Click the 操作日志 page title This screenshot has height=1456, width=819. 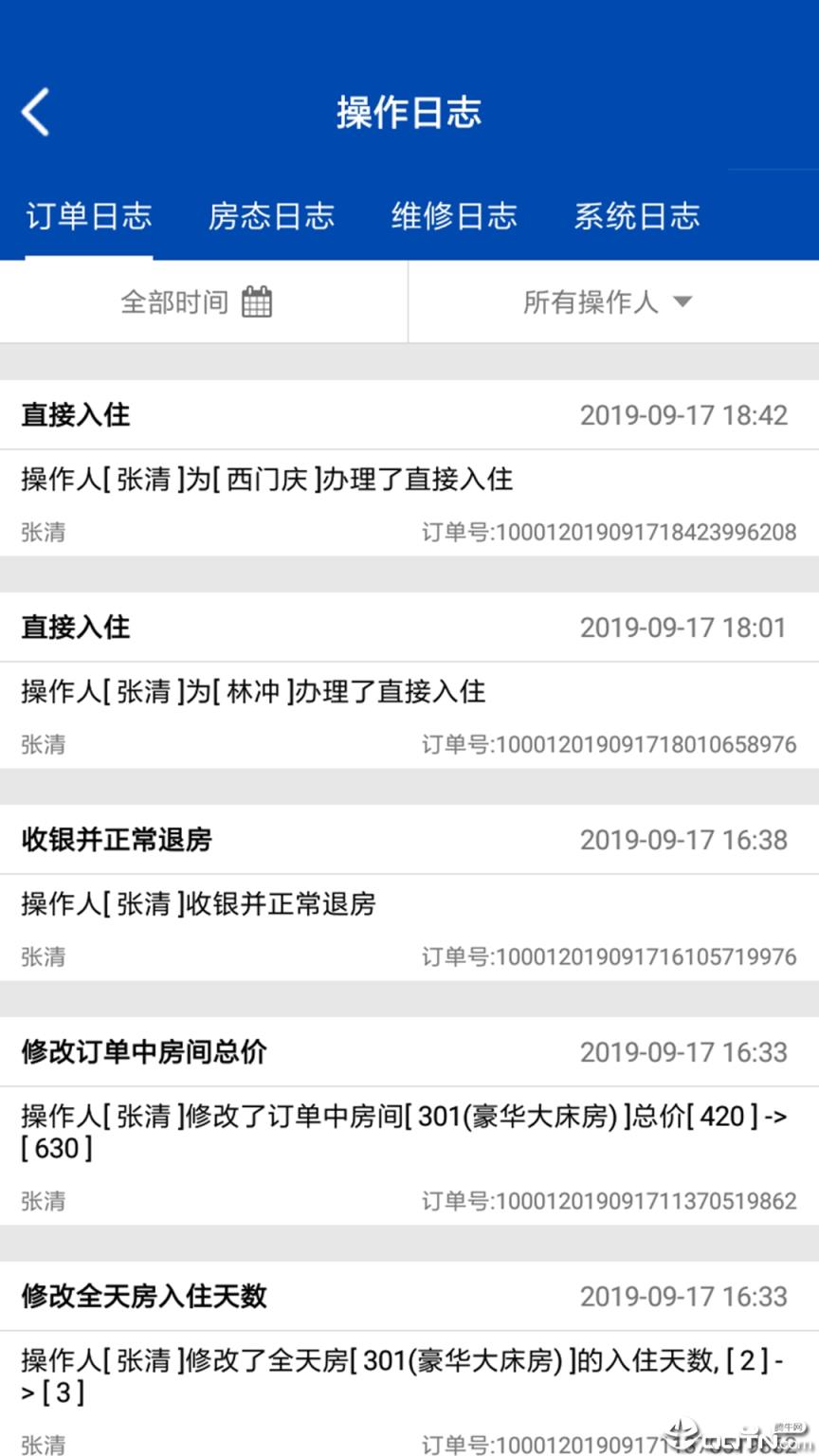pyautogui.click(x=409, y=111)
